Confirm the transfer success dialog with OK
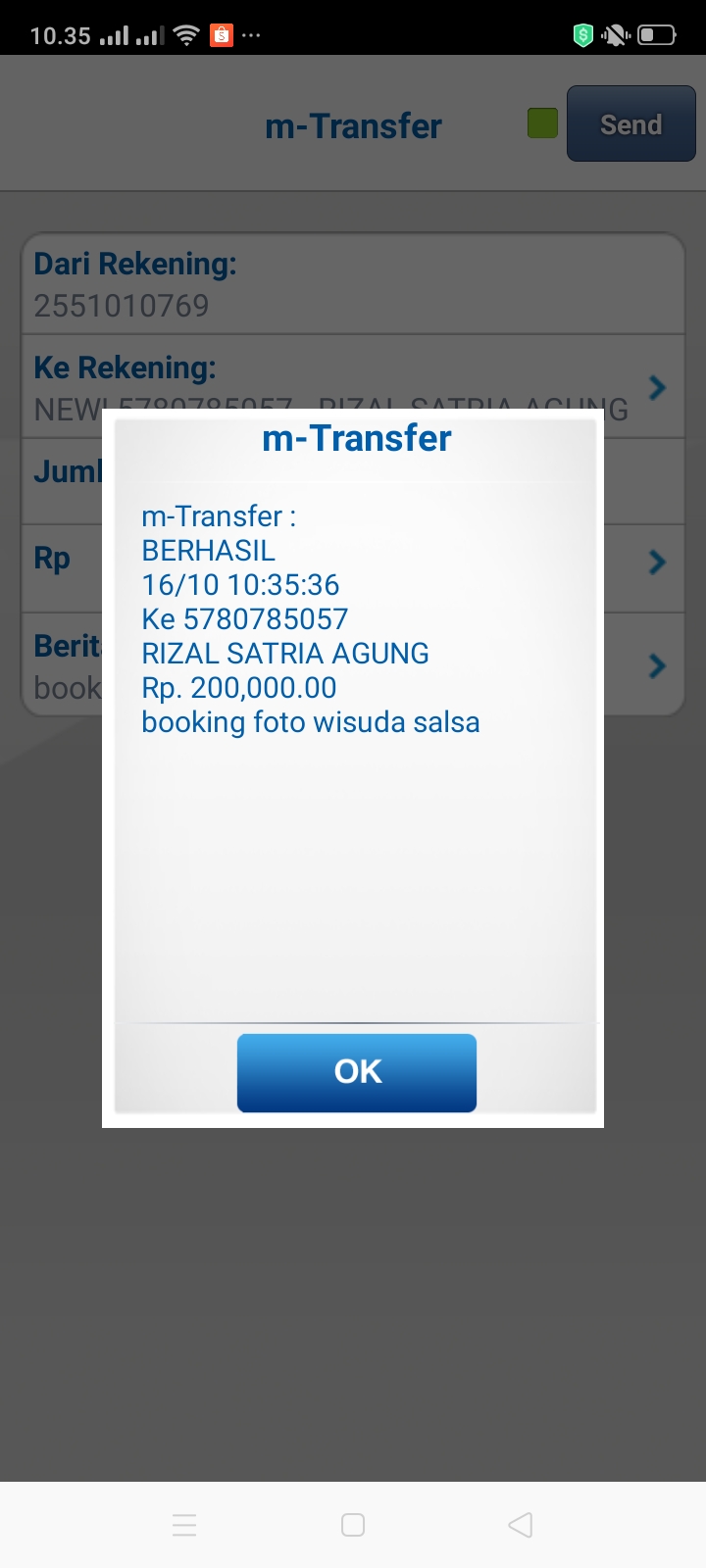 [x=357, y=1072]
